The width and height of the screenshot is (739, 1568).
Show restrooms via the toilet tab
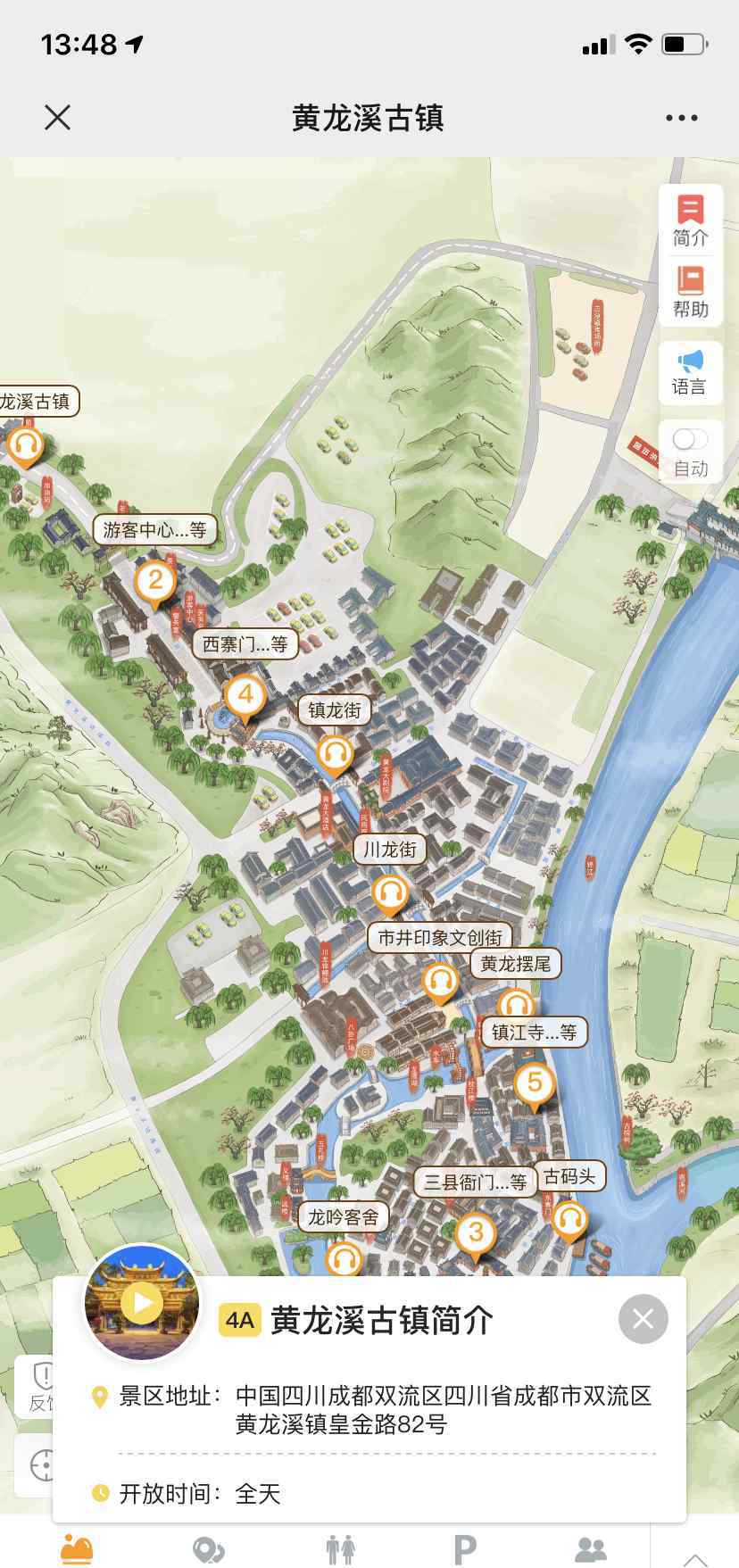340,1550
